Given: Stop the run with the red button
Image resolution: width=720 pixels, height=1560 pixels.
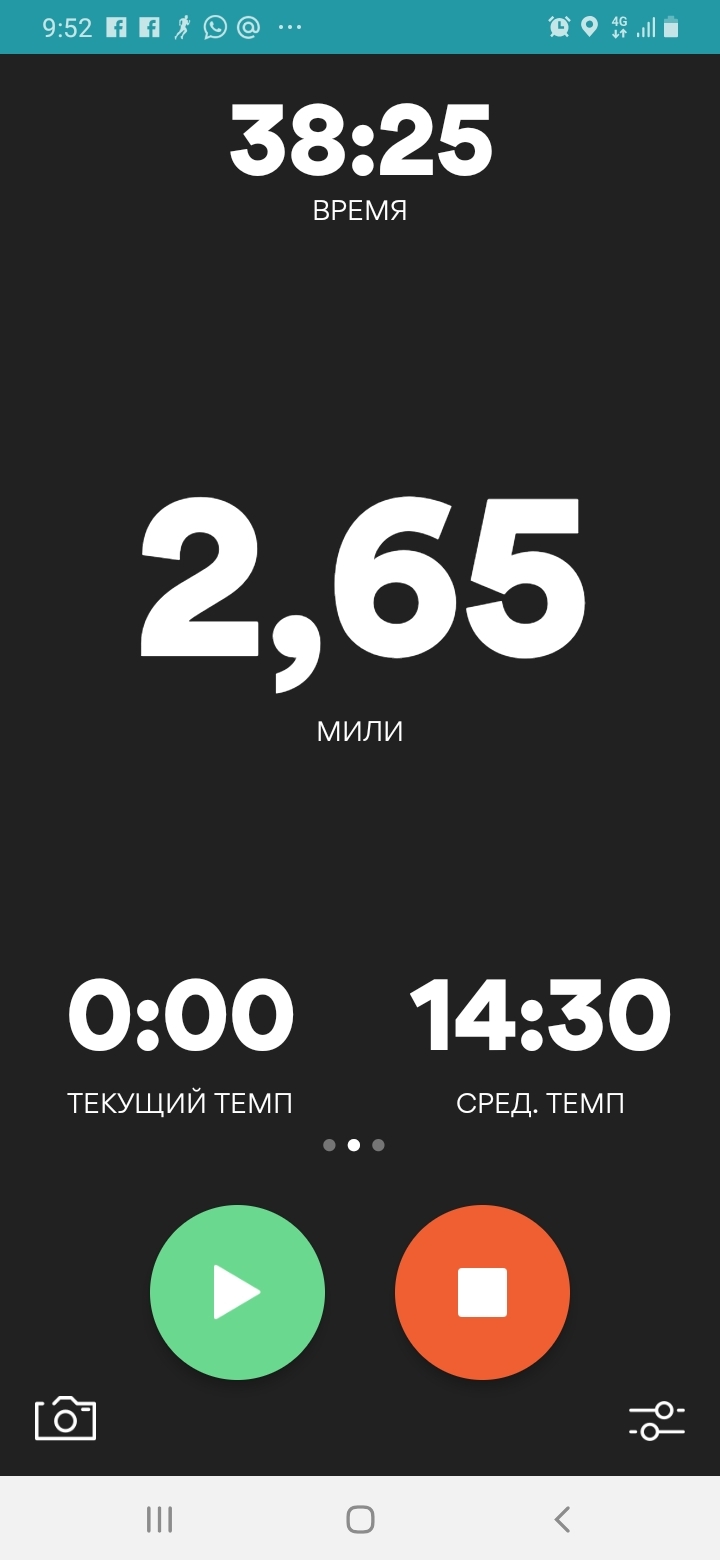Looking at the screenshot, I should tap(482, 1292).
